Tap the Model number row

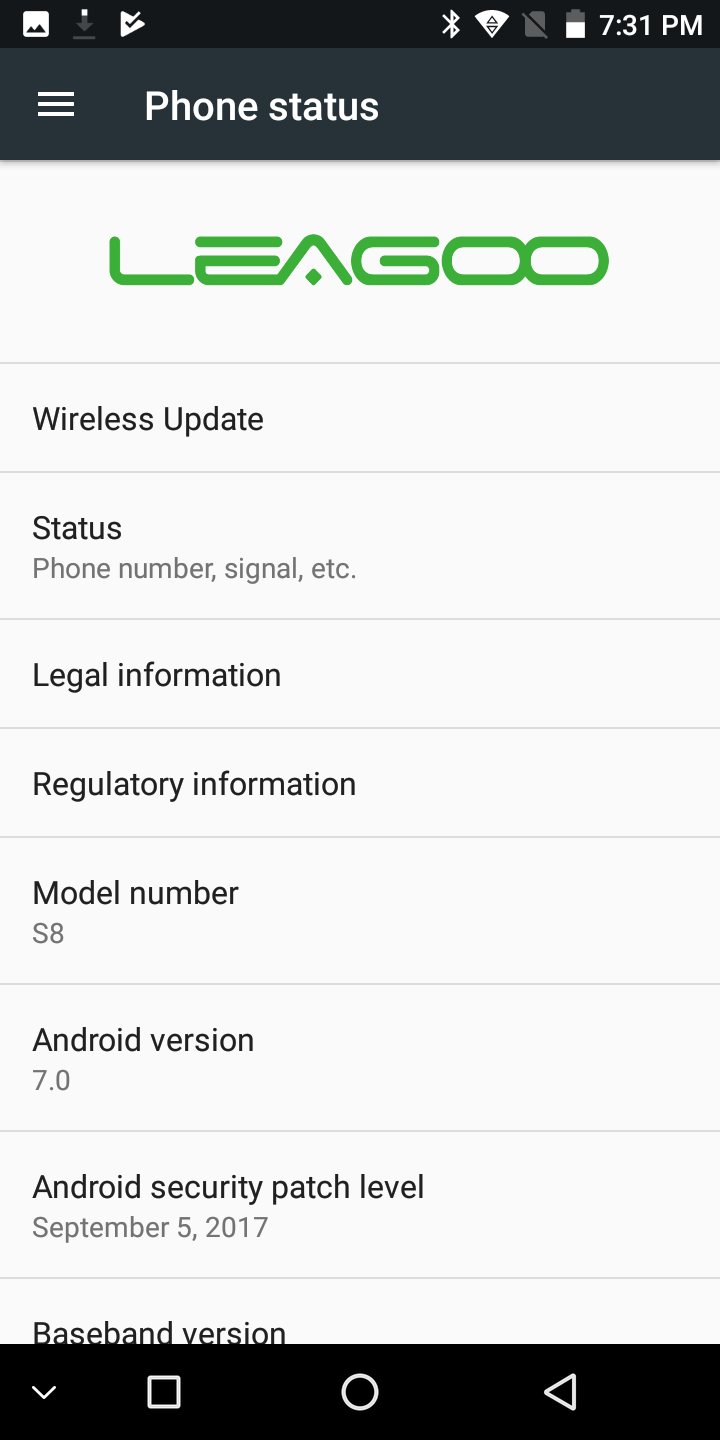tap(360, 911)
